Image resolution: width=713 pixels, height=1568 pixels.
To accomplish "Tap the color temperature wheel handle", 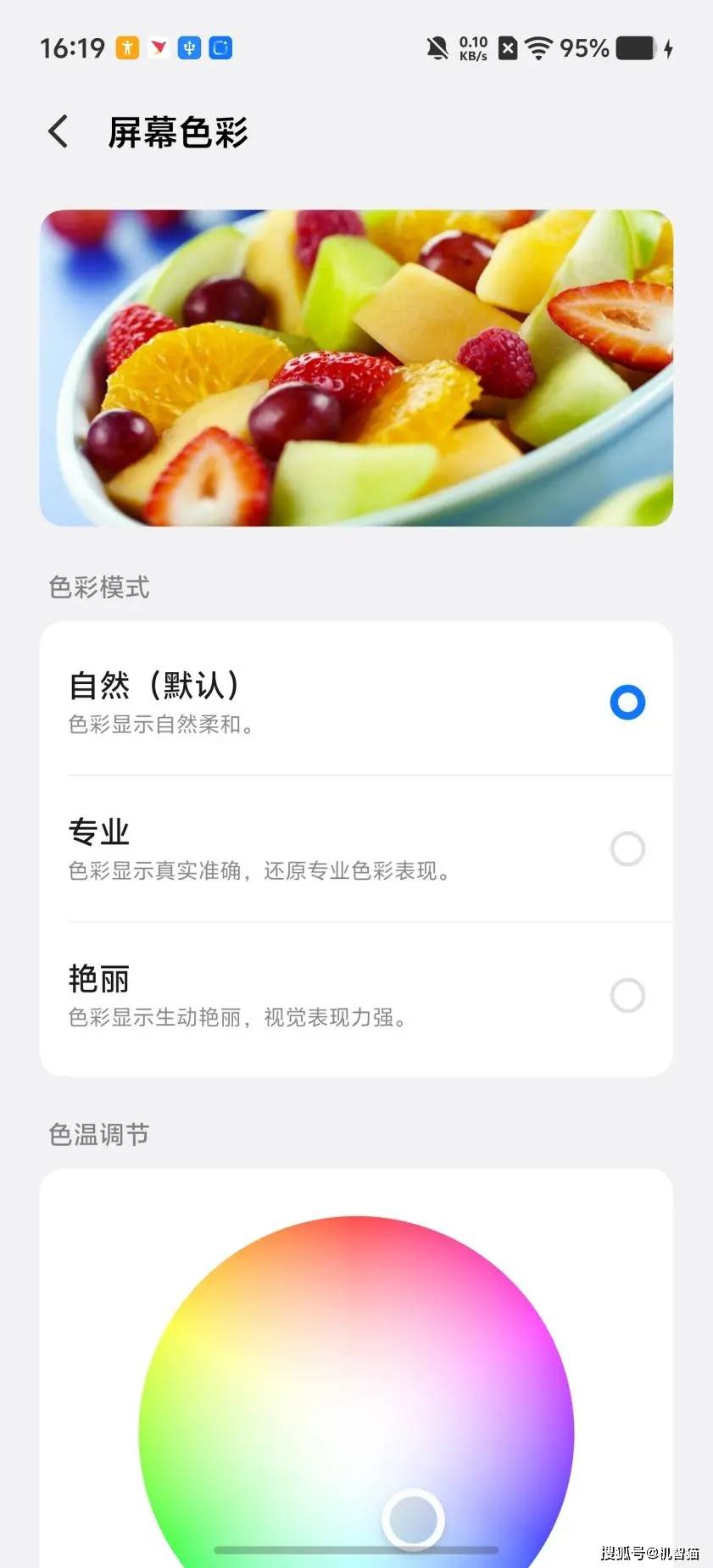I will click(x=413, y=1520).
